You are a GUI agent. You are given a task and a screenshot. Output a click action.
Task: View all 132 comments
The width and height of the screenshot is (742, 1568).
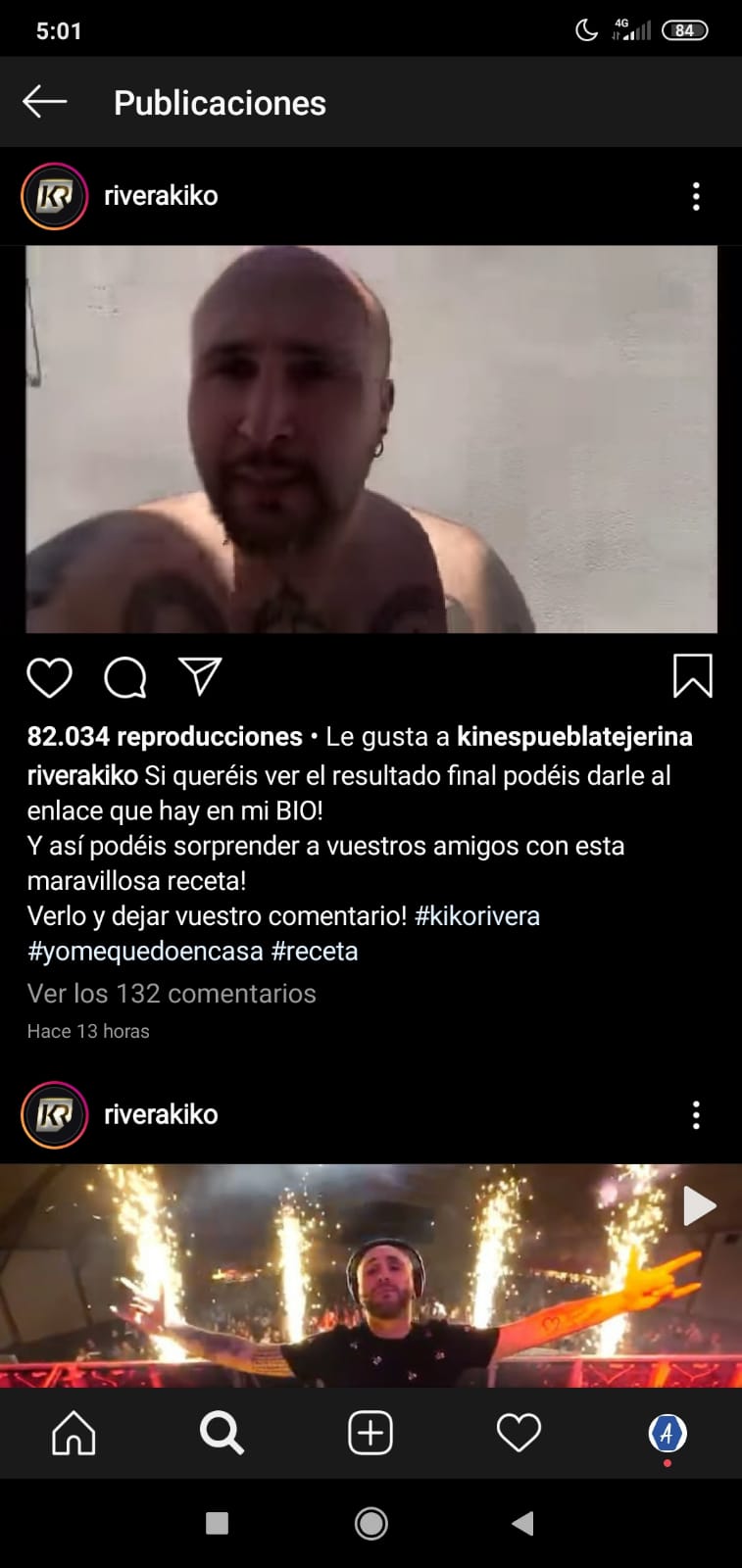[172, 994]
